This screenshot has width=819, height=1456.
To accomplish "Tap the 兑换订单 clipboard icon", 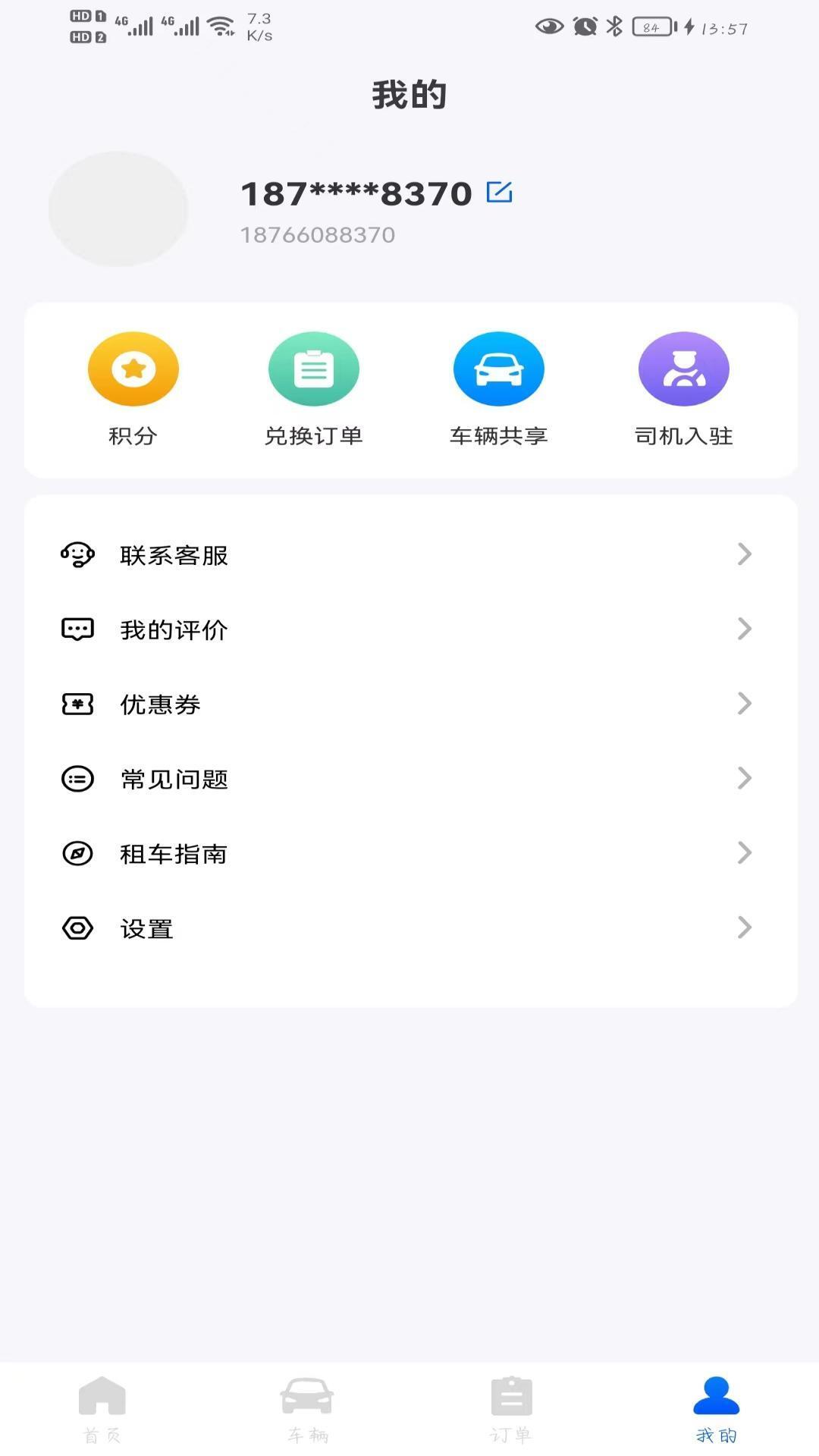I will pyautogui.click(x=314, y=369).
